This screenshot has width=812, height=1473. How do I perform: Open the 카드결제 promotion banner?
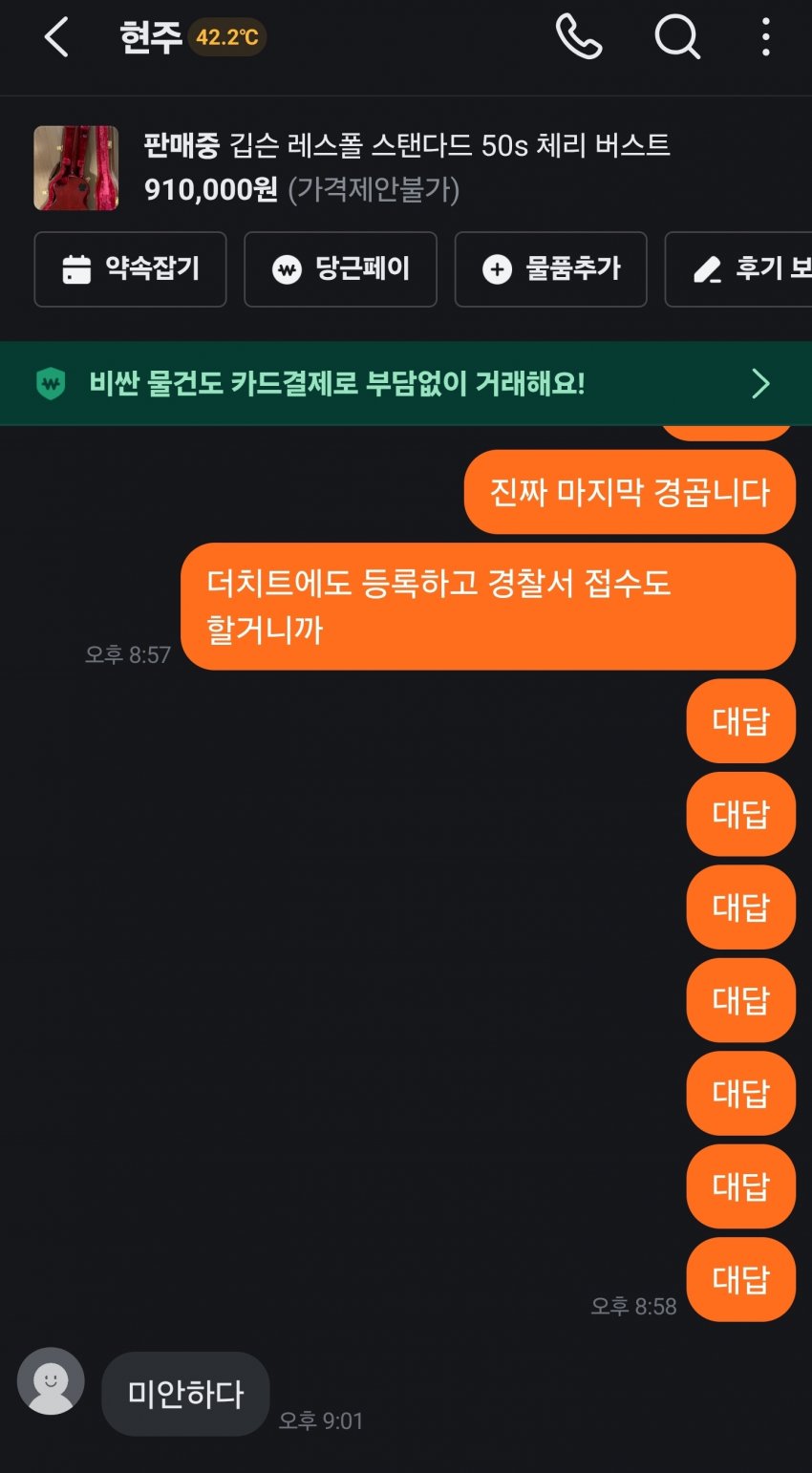pos(406,384)
